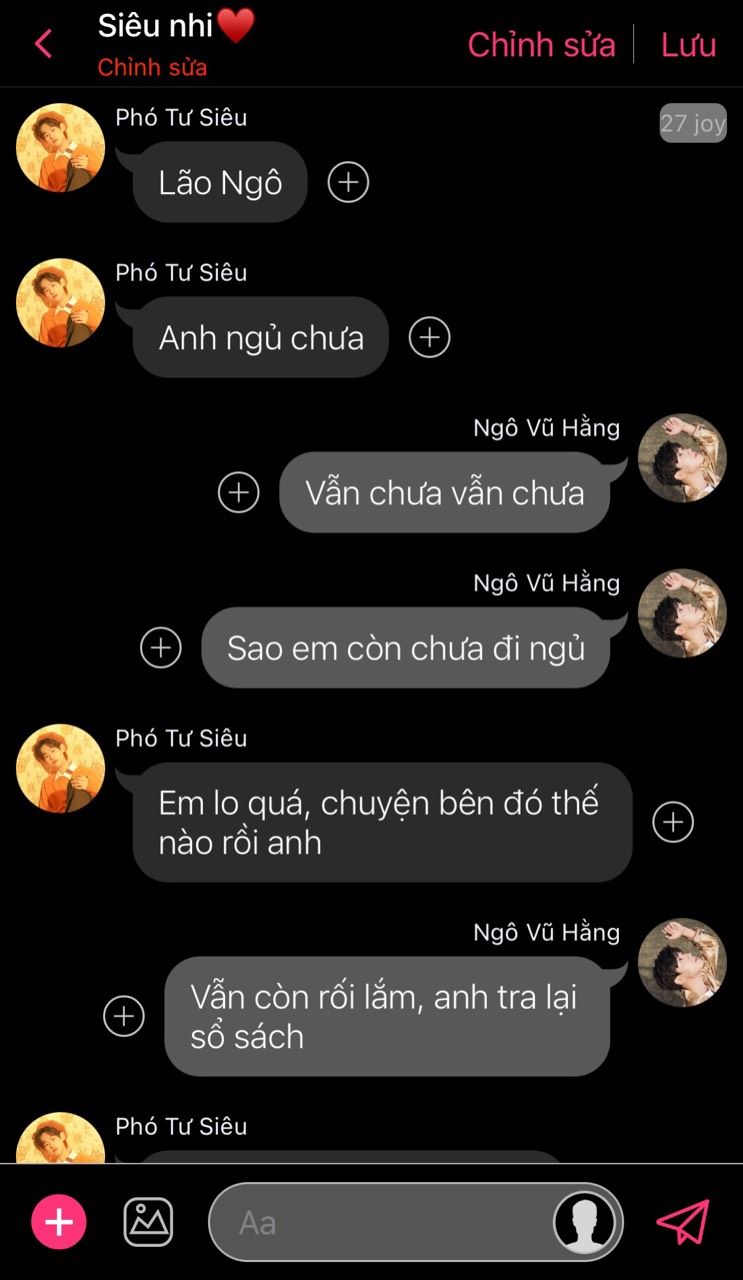Tap the plus icon beside "Lão Ngô"
The width and height of the screenshot is (743, 1280).
tap(348, 182)
